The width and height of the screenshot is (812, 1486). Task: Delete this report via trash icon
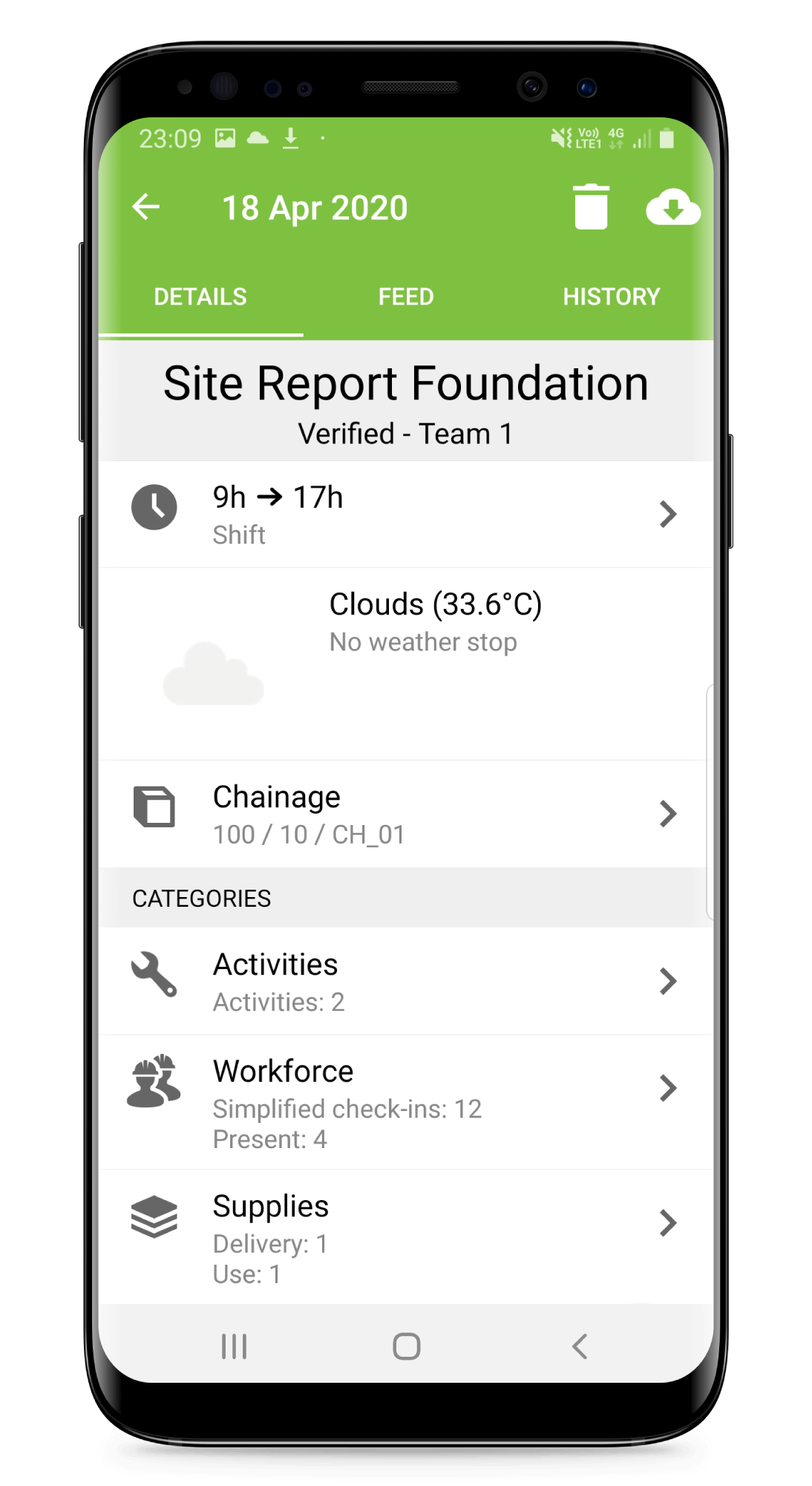tap(591, 207)
